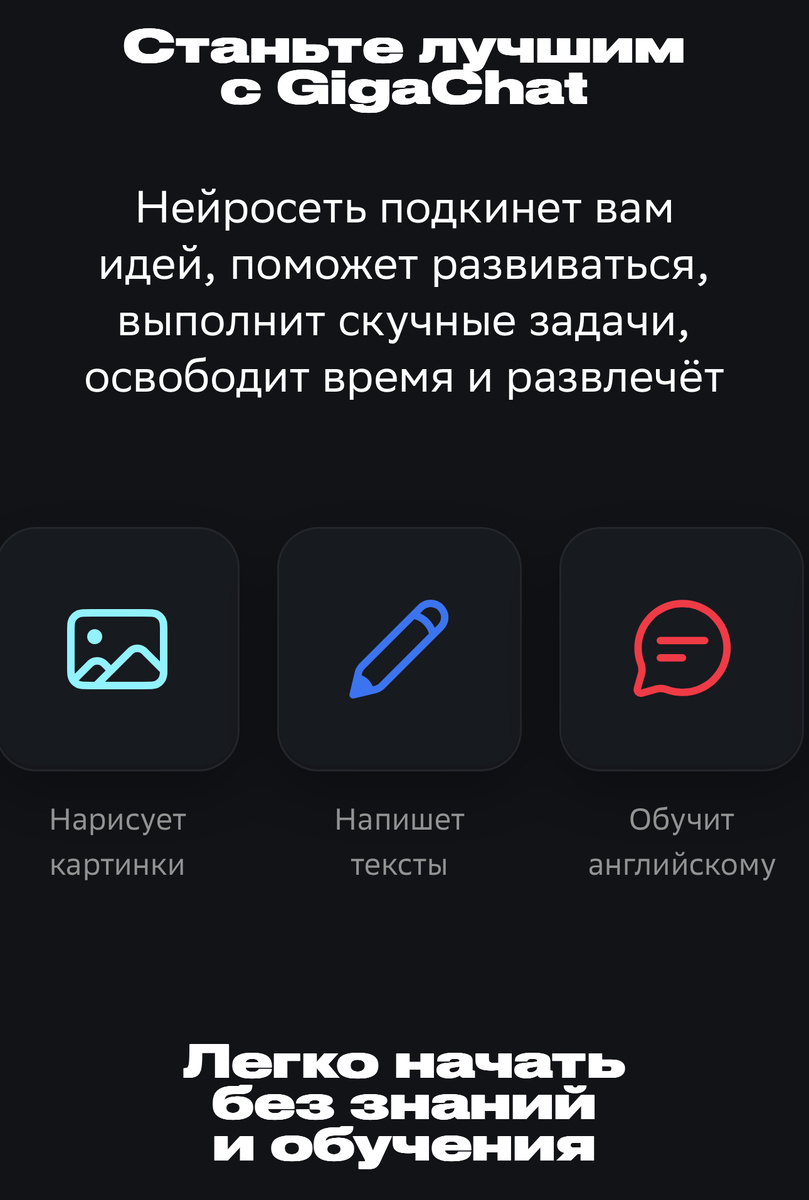Click the 'Станьте лучшим с GigaChat' heading
This screenshot has width=809, height=1200.
(x=404, y=65)
